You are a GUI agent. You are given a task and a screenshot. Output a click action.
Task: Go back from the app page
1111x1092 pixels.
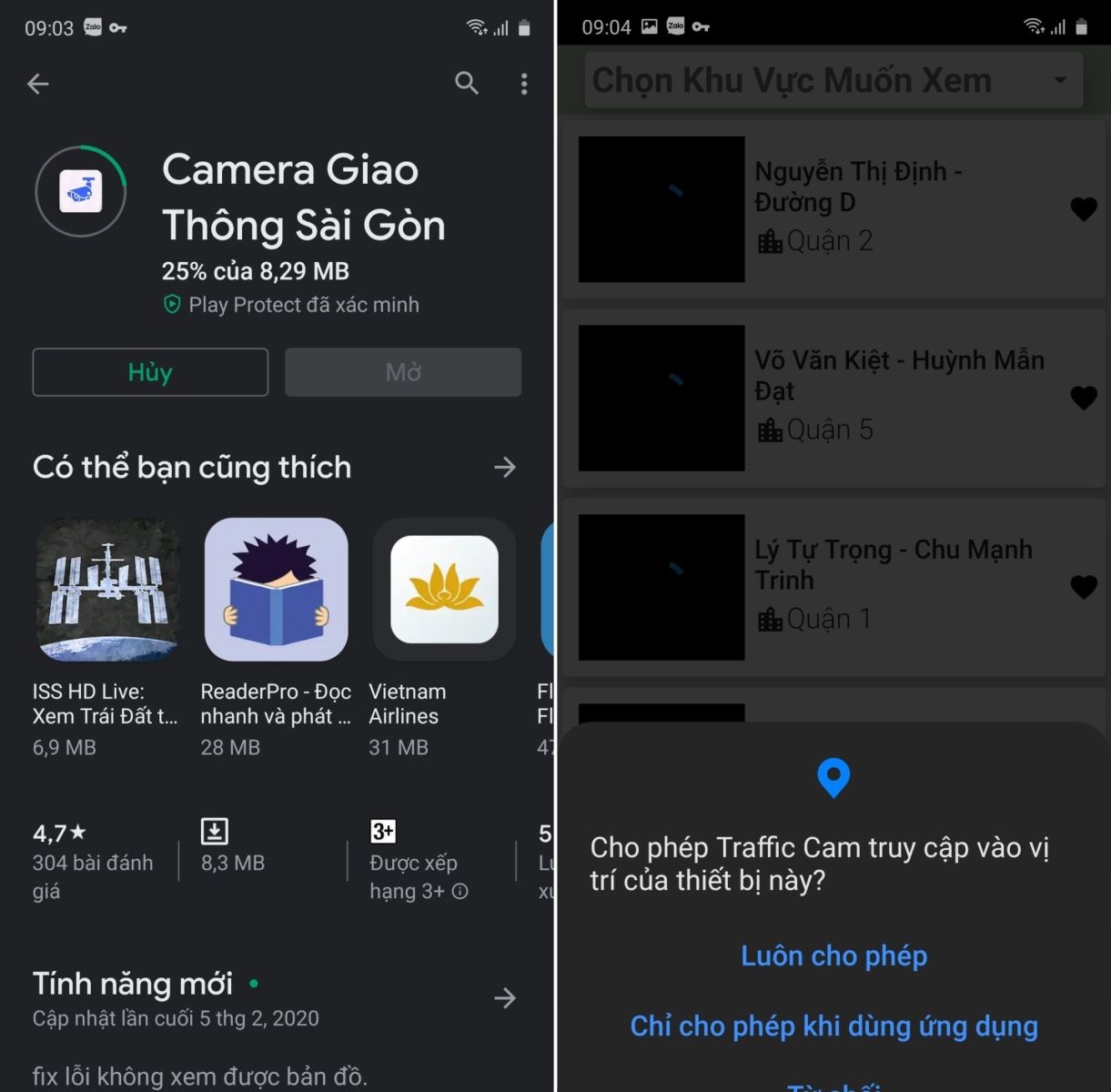[38, 84]
